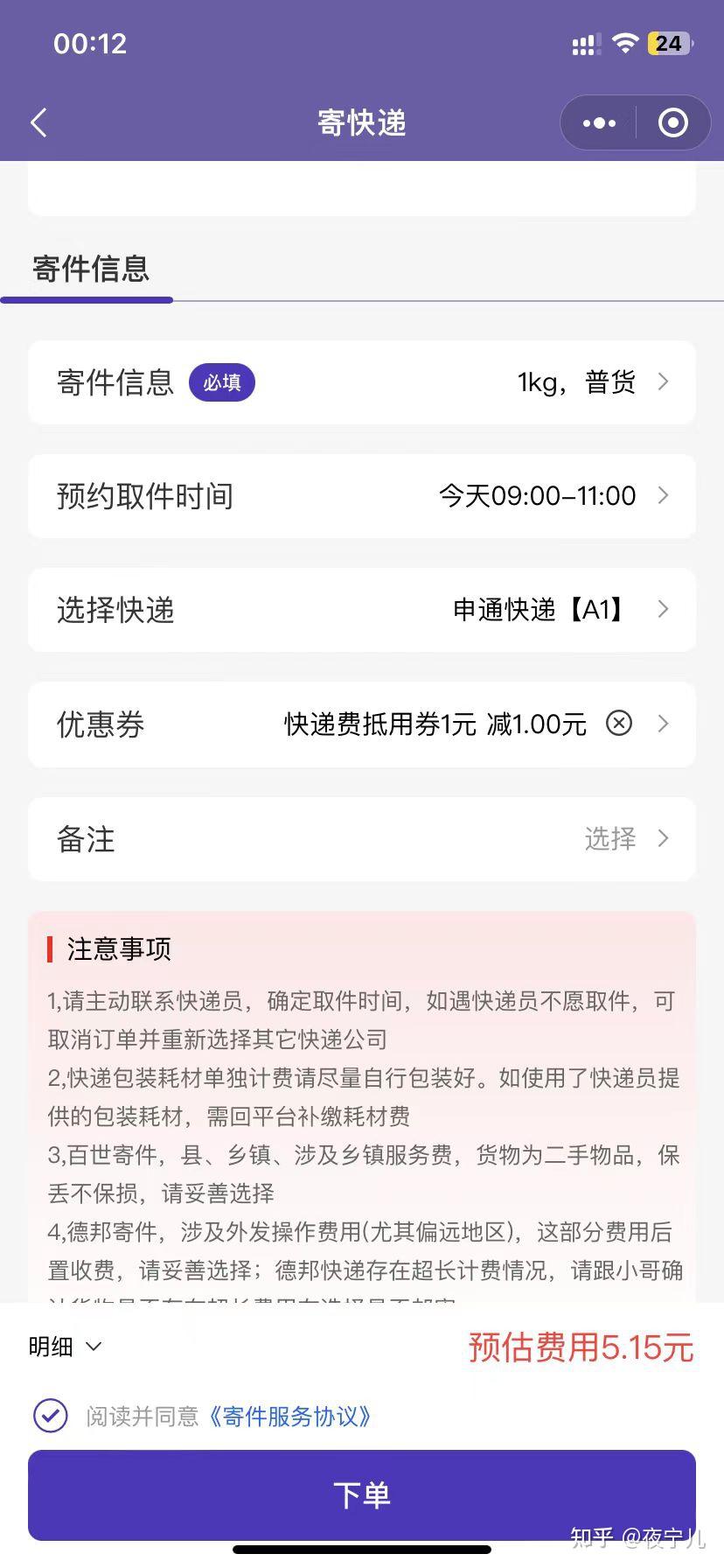Screen dimensions: 724x1568
Task: Open 备注 to select a remark
Action: point(362,839)
